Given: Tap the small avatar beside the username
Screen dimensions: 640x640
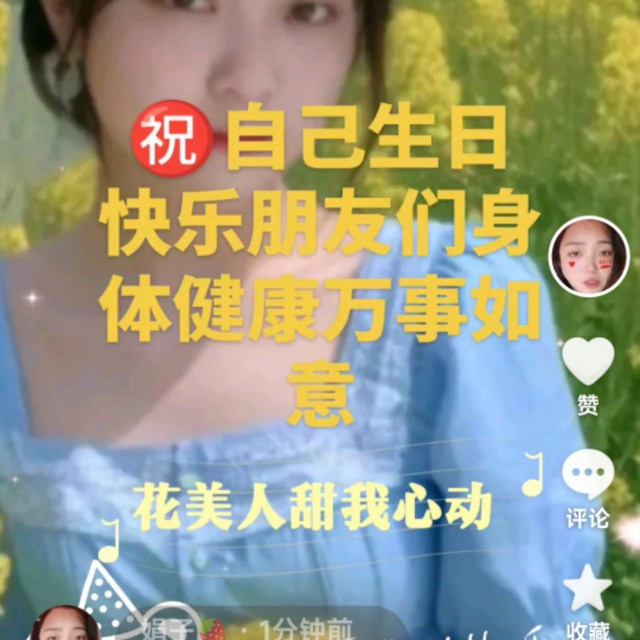Looking at the screenshot, I should pyautogui.click(x=64, y=624).
